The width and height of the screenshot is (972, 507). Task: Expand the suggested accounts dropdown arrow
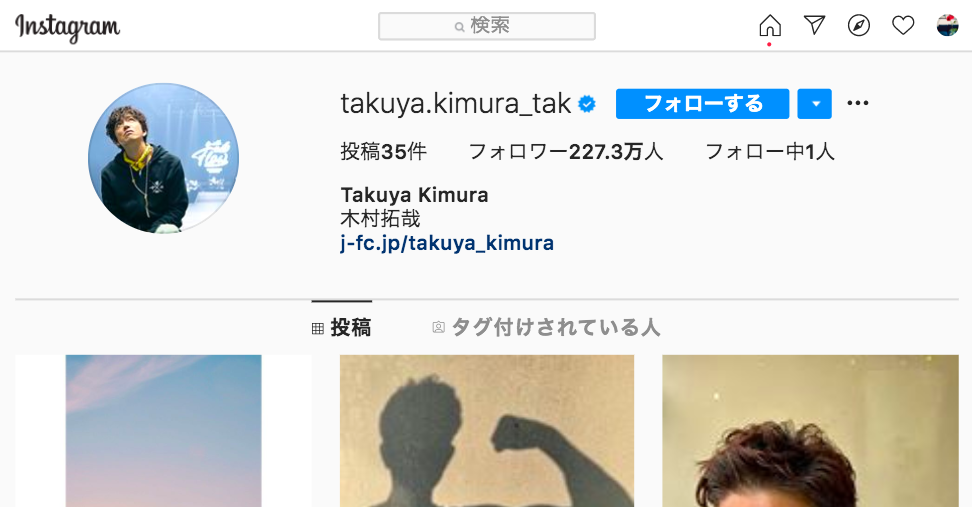click(815, 104)
